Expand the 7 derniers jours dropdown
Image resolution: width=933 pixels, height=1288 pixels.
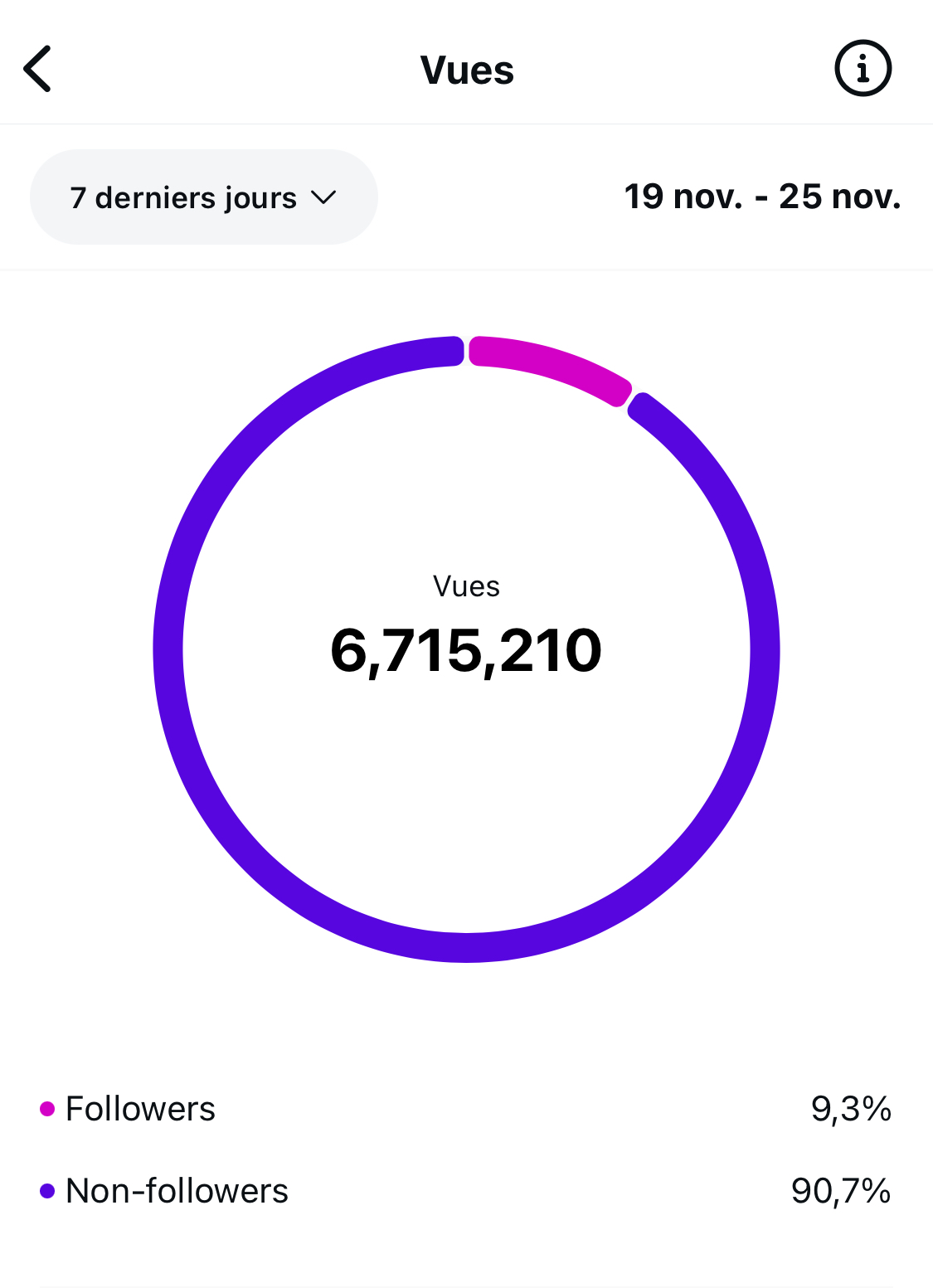[x=203, y=197]
